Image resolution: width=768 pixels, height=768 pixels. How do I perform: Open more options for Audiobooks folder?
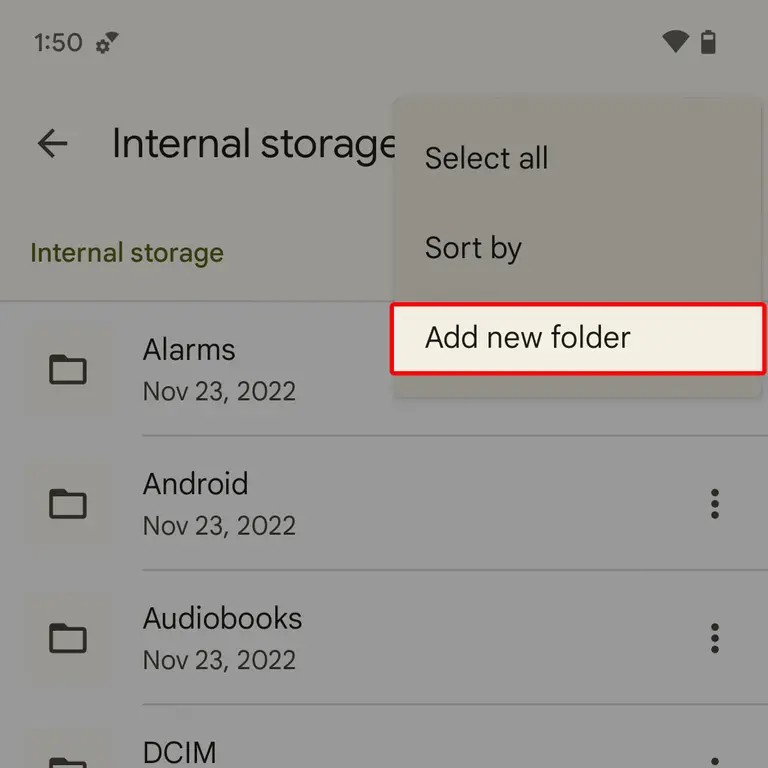[714, 637]
